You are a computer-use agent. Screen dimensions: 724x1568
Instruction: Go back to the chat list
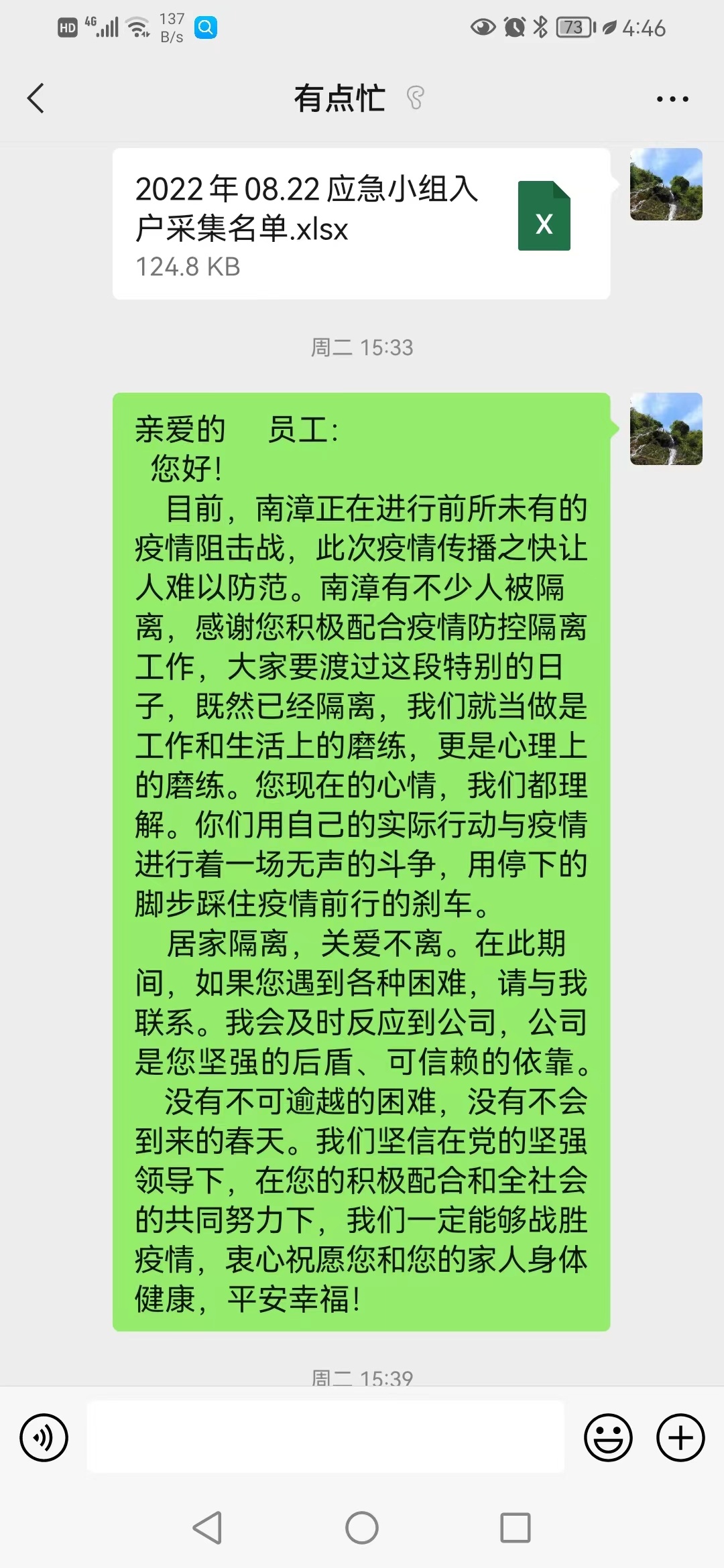pyautogui.click(x=36, y=99)
